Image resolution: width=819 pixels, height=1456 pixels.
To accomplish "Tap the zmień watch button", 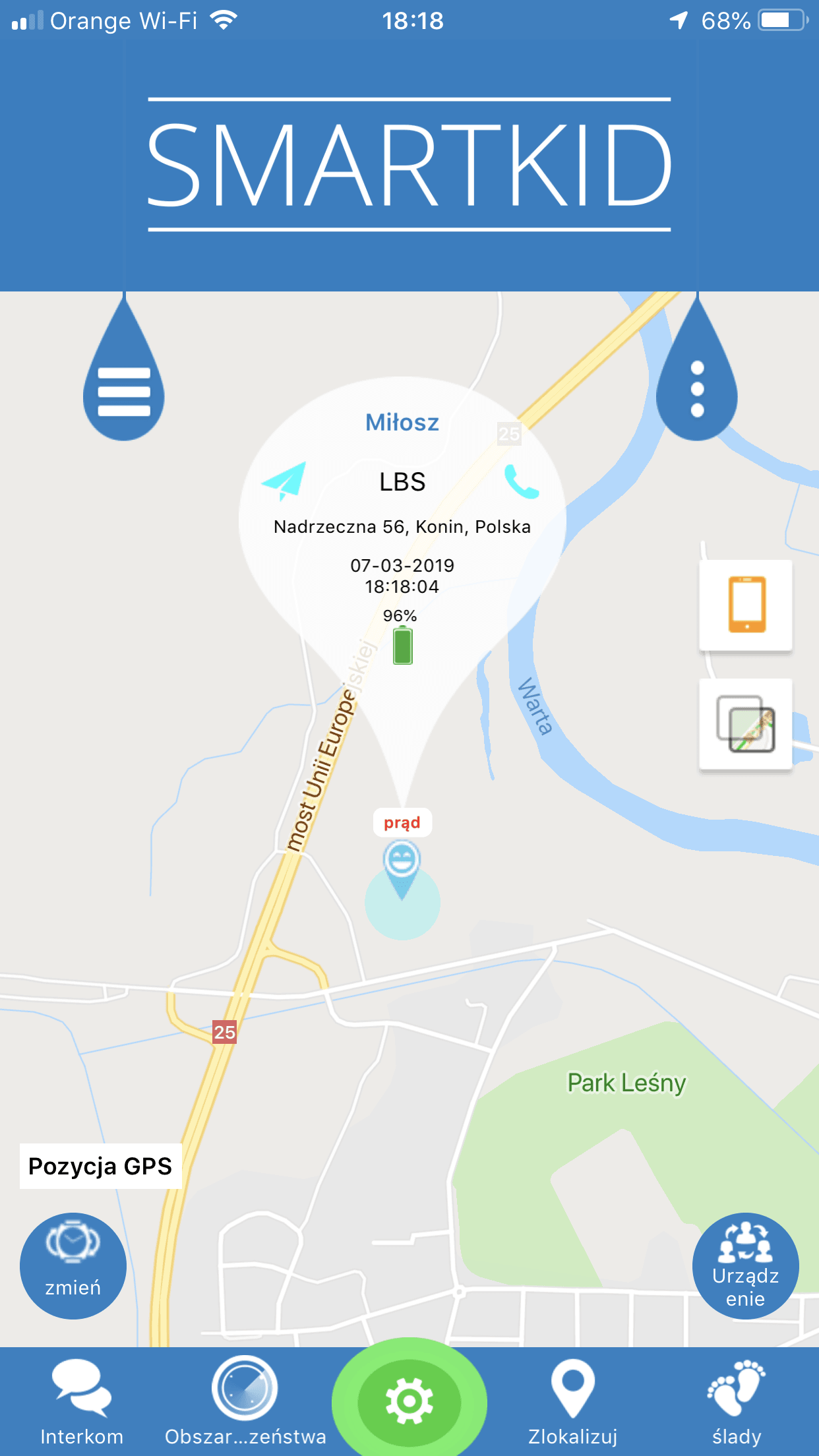I will click(x=73, y=1265).
